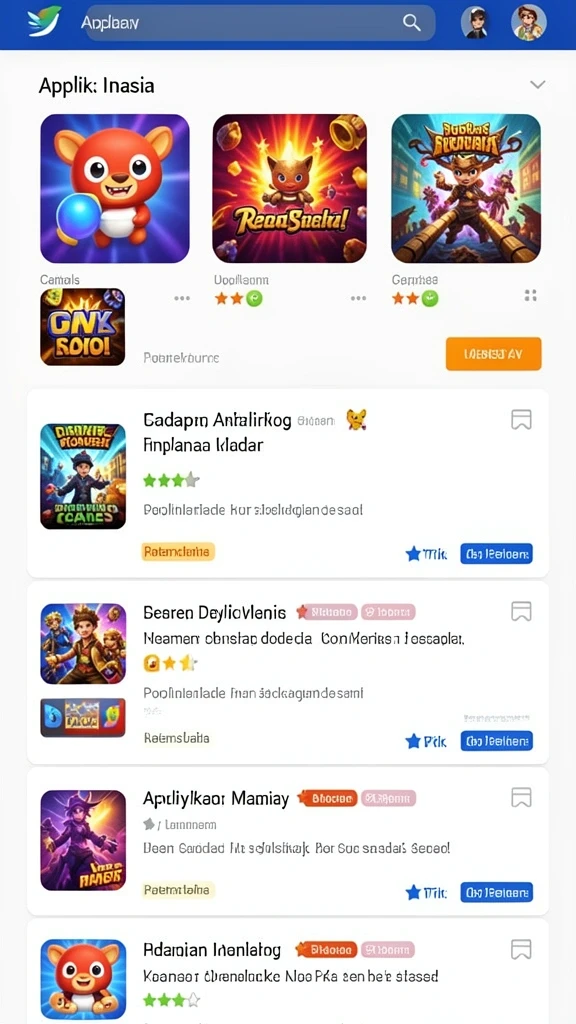Tap the blue button on the Cadaprn Antalirkog card
Viewport: 576px width, 1024px height.
click(x=496, y=554)
